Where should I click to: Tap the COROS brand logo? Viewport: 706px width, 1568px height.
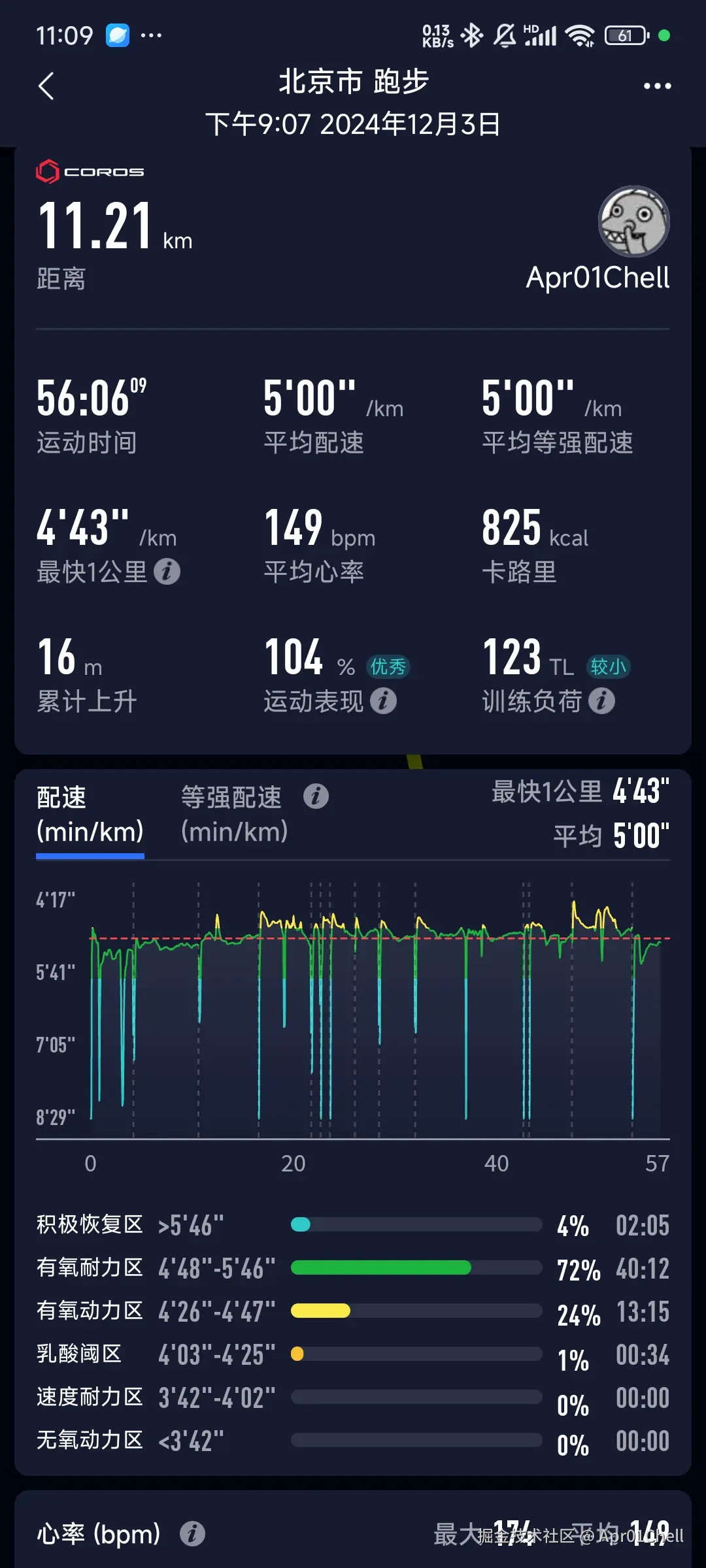90,171
